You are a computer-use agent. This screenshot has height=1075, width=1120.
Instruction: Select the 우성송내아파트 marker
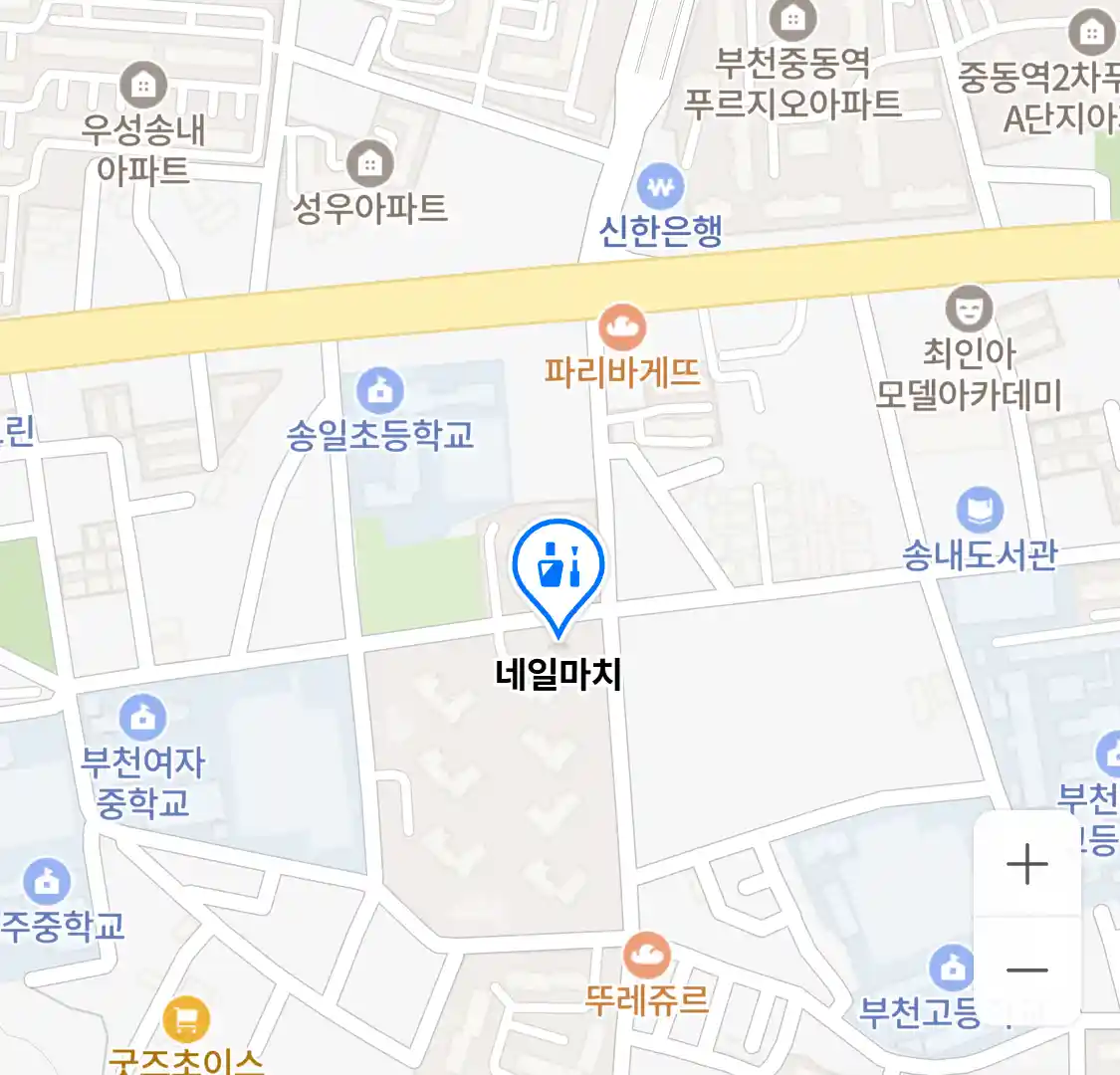coord(143,86)
